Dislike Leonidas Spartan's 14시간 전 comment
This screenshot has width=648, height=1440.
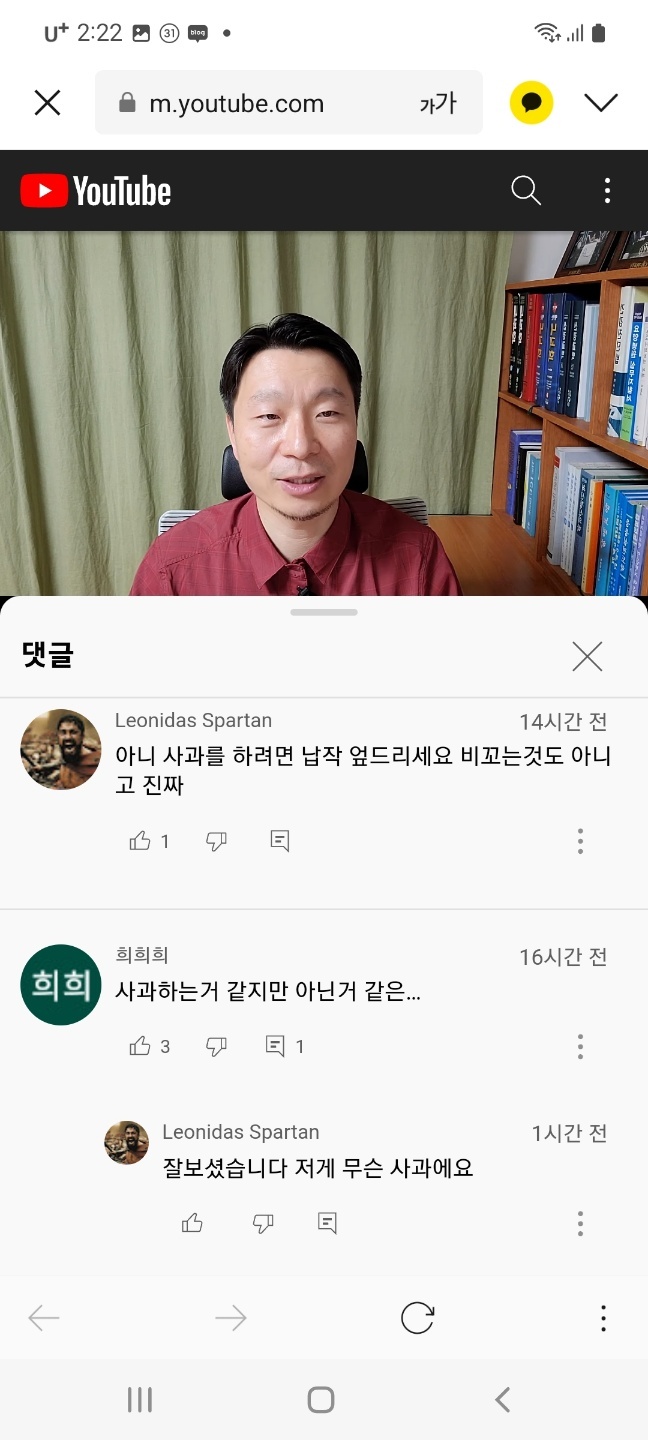(216, 841)
